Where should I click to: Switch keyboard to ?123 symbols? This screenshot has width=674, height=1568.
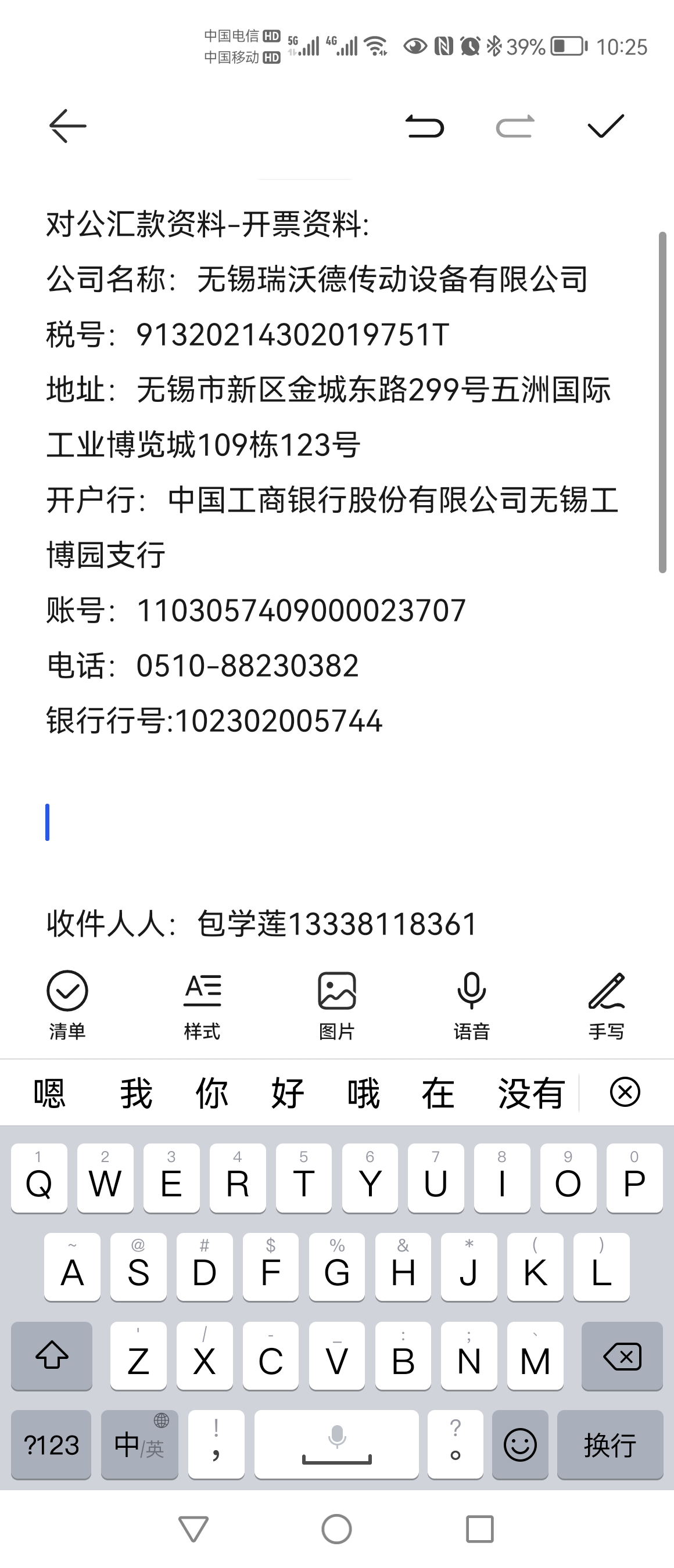click(51, 1444)
